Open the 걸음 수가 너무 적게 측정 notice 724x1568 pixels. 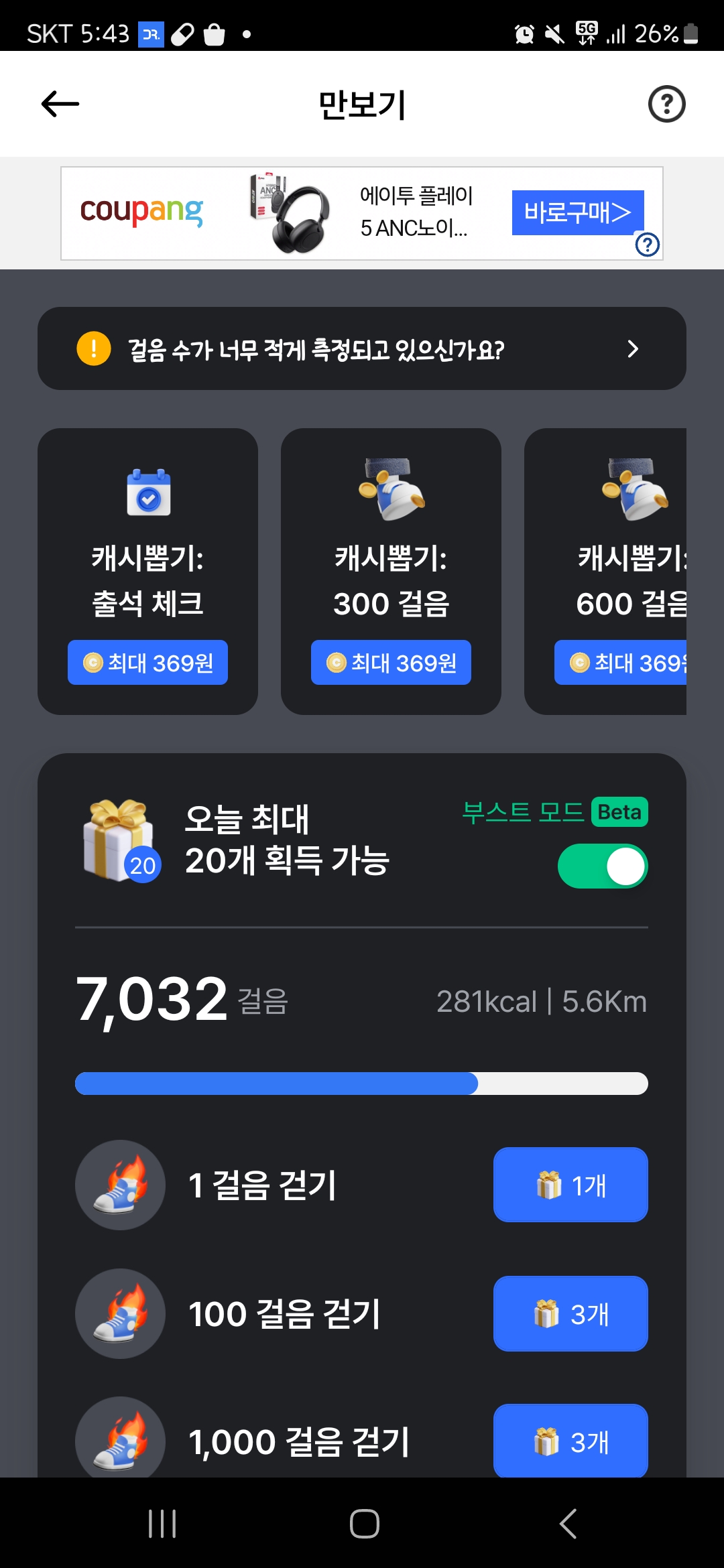coord(362,348)
